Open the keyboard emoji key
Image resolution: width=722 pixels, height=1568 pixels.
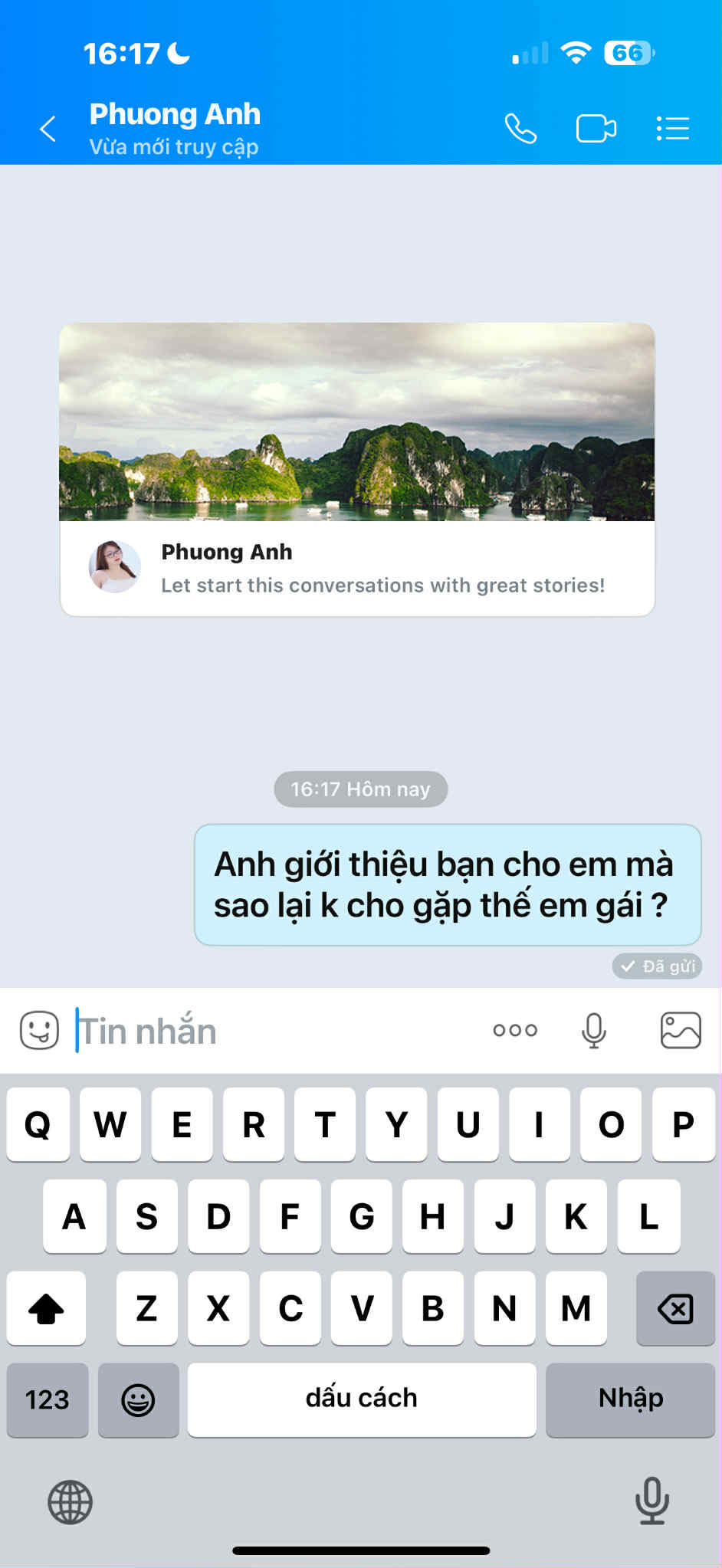tap(138, 1399)
